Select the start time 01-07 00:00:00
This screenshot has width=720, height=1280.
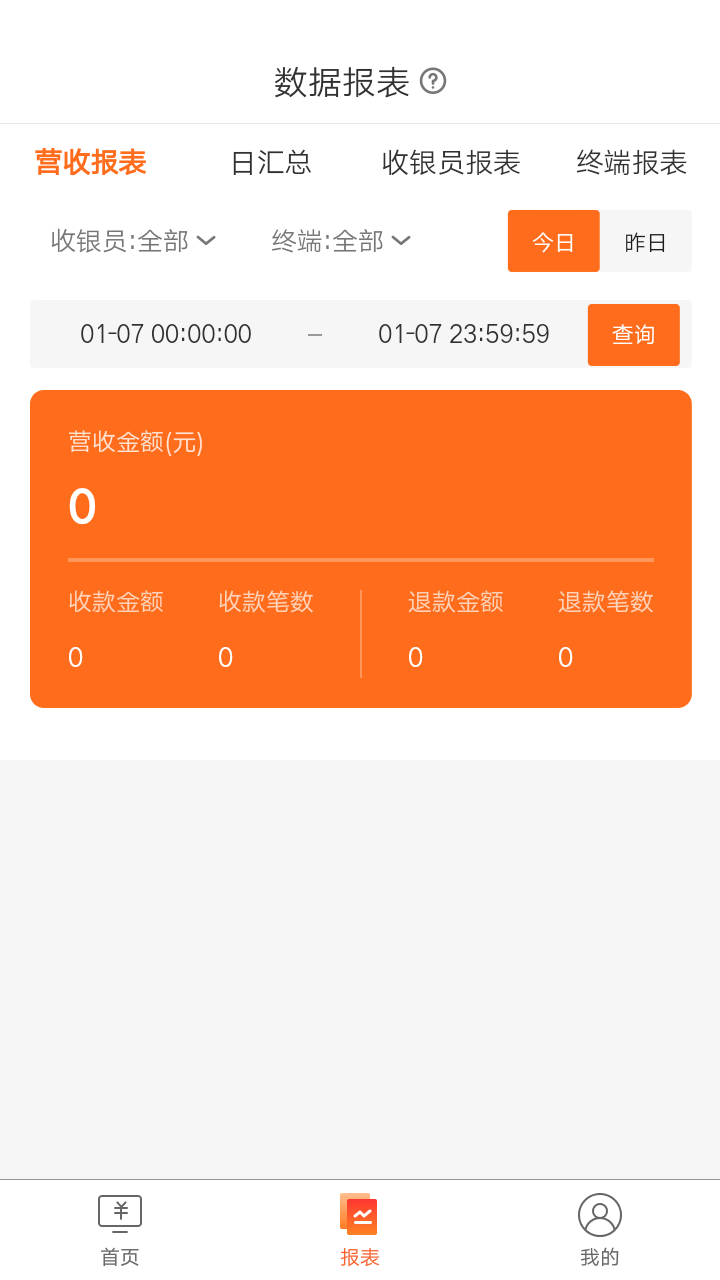coord(165,334)
